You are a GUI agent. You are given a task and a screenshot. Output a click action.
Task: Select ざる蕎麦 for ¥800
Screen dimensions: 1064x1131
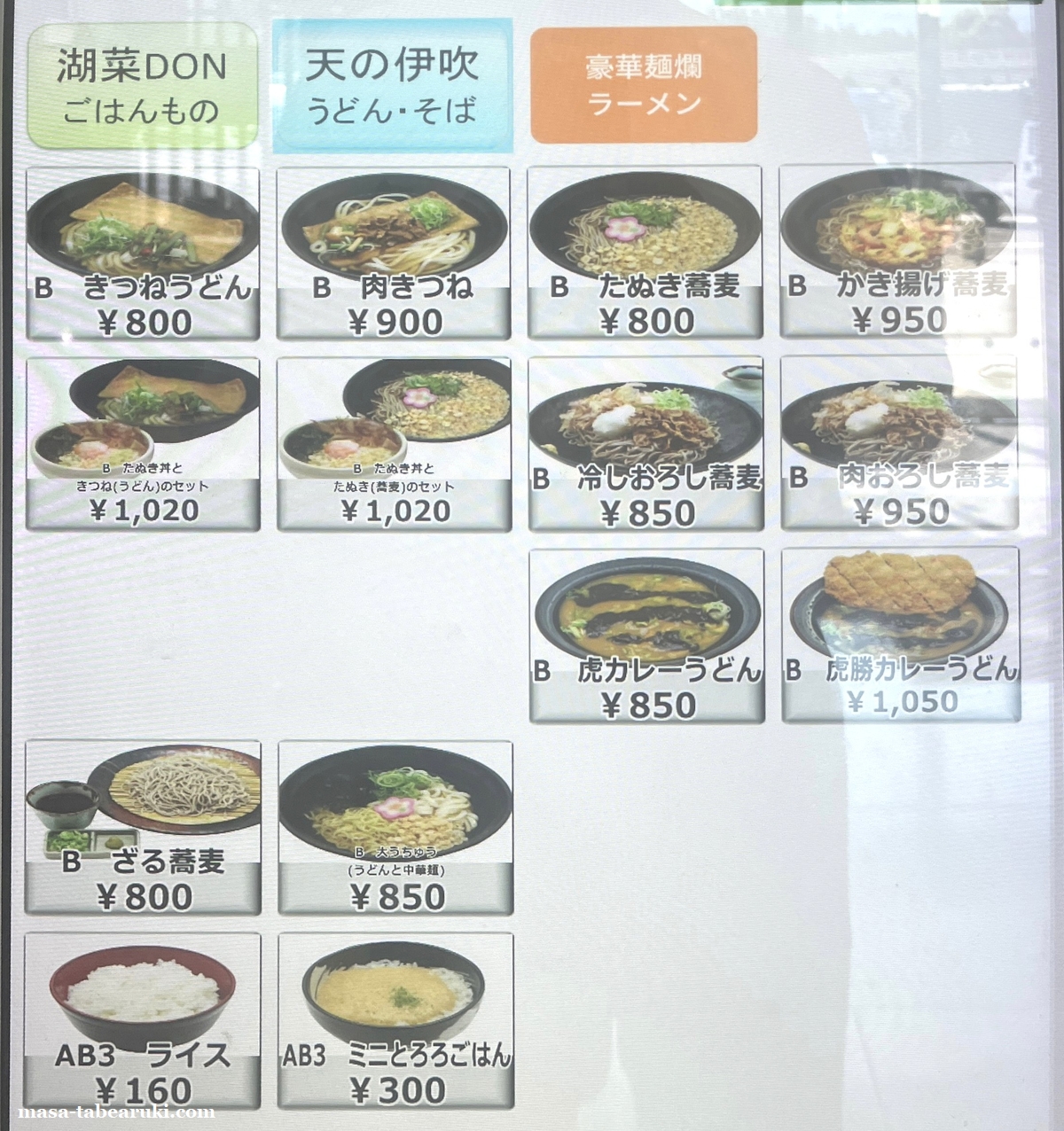143,828
